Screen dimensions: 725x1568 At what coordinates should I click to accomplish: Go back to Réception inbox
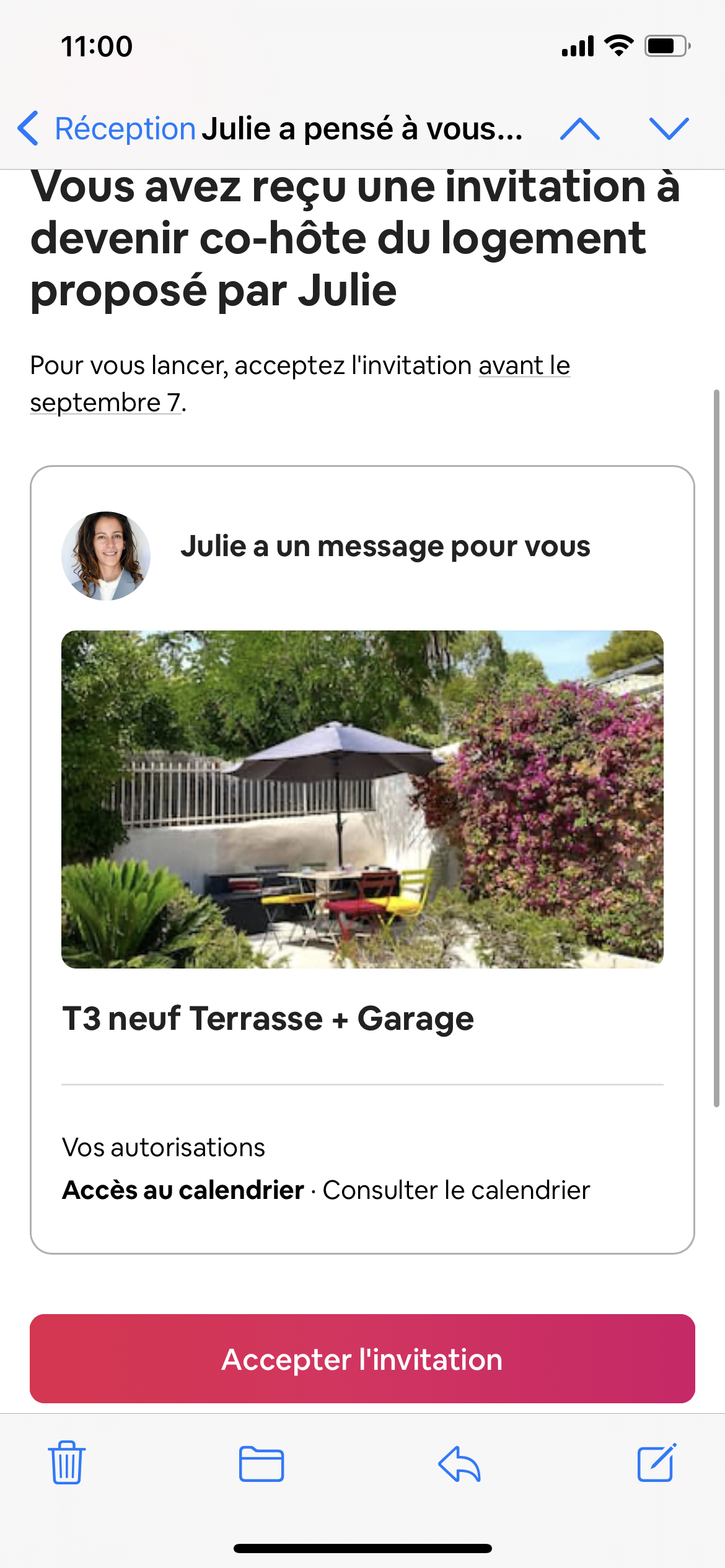coord(105,129)
